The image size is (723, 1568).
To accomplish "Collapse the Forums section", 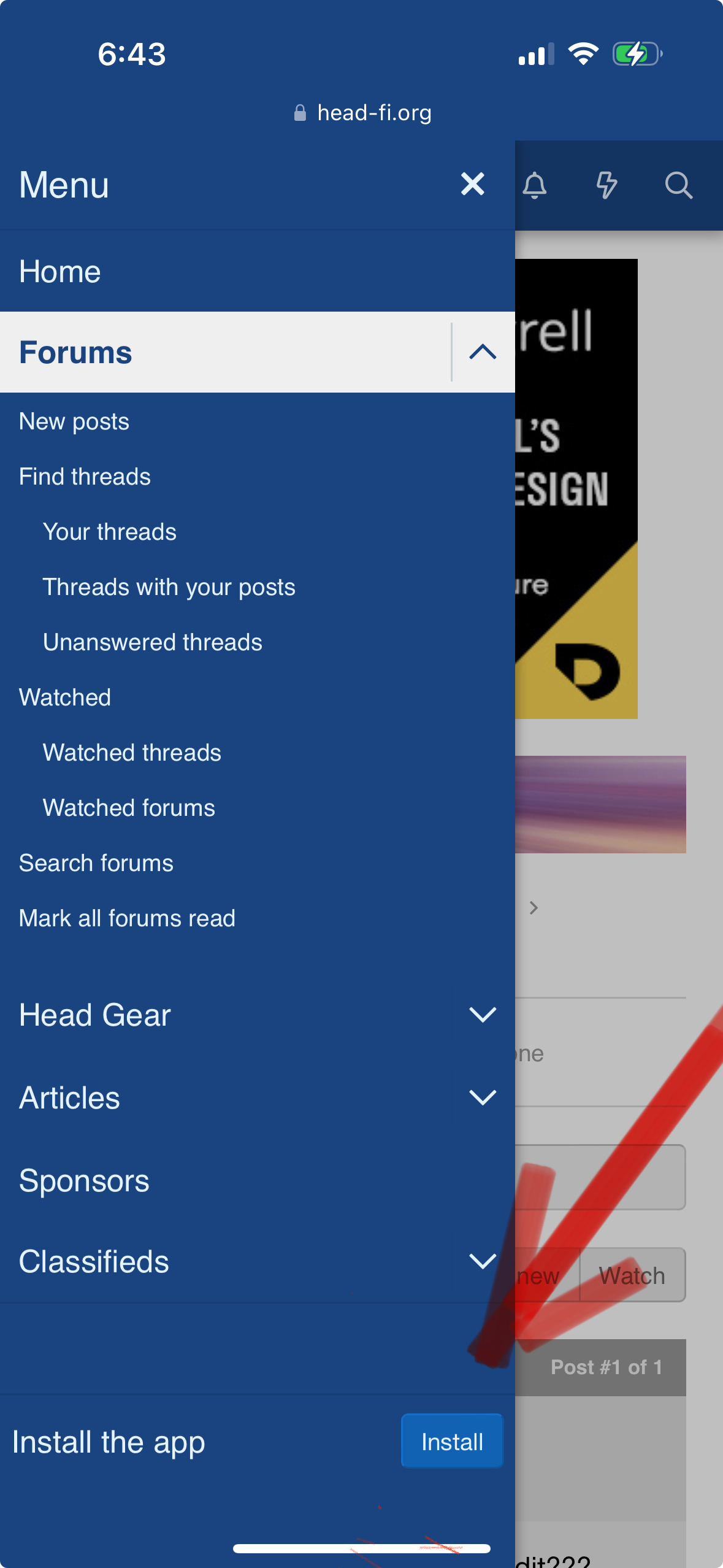I will [x=483, y=352].
